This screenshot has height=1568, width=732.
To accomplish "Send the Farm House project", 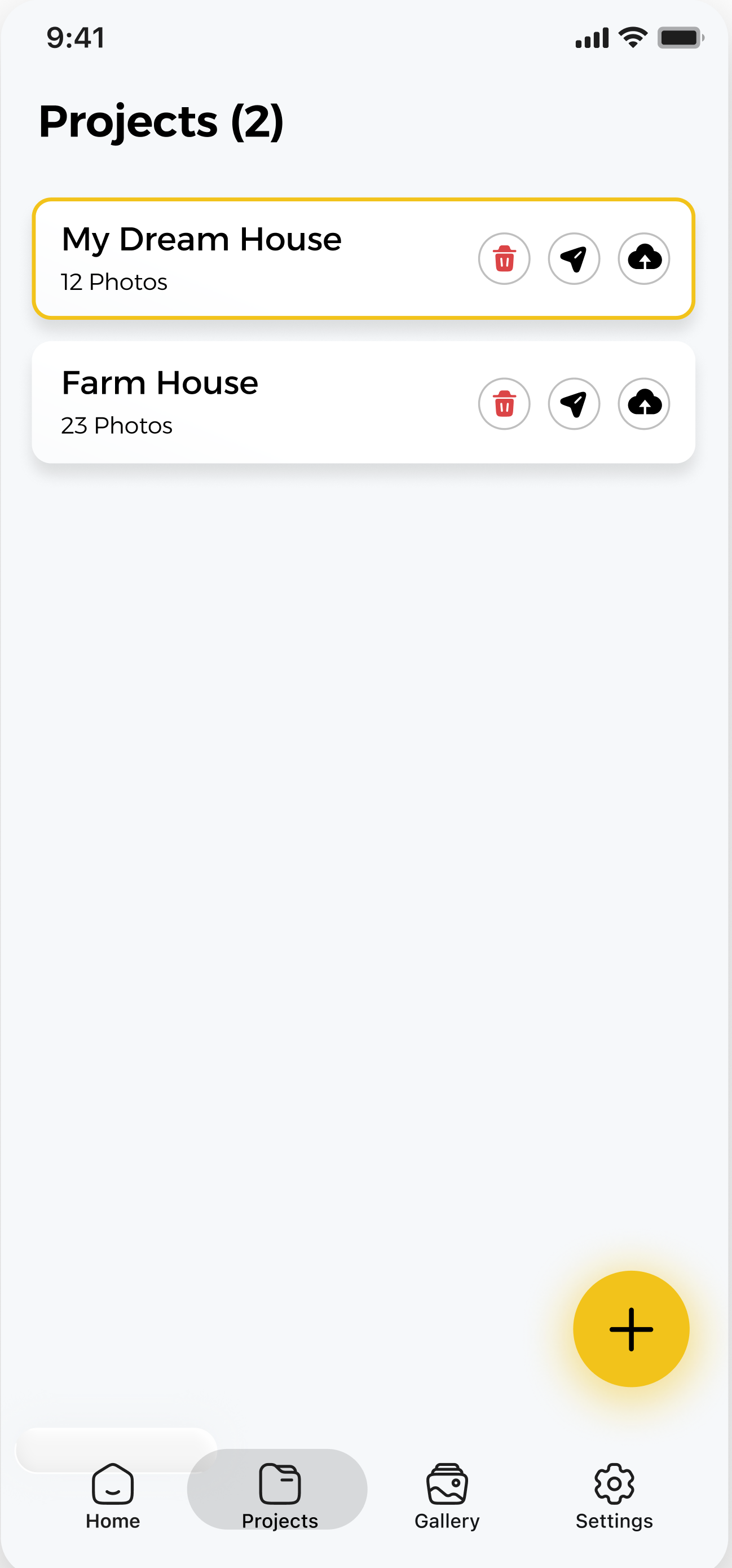I will click(574, 404).
